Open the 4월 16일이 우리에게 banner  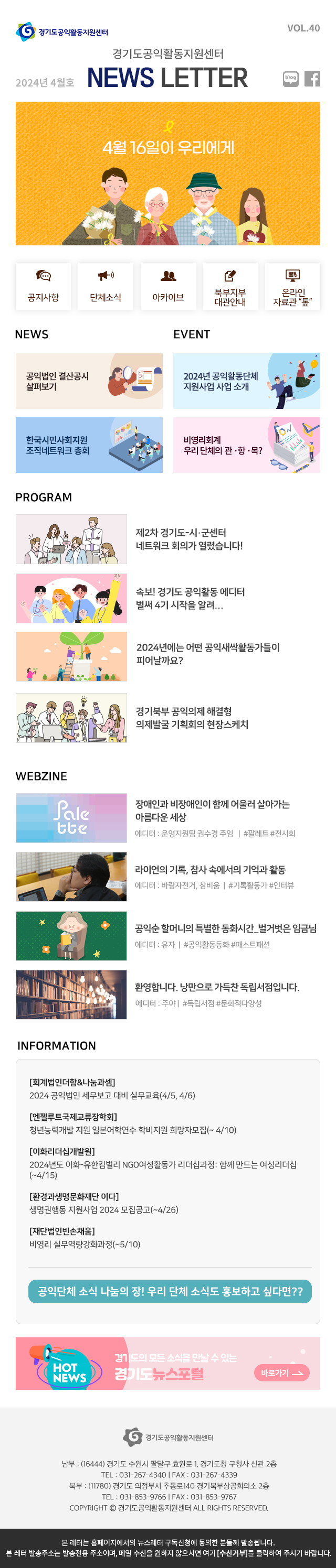167,174
